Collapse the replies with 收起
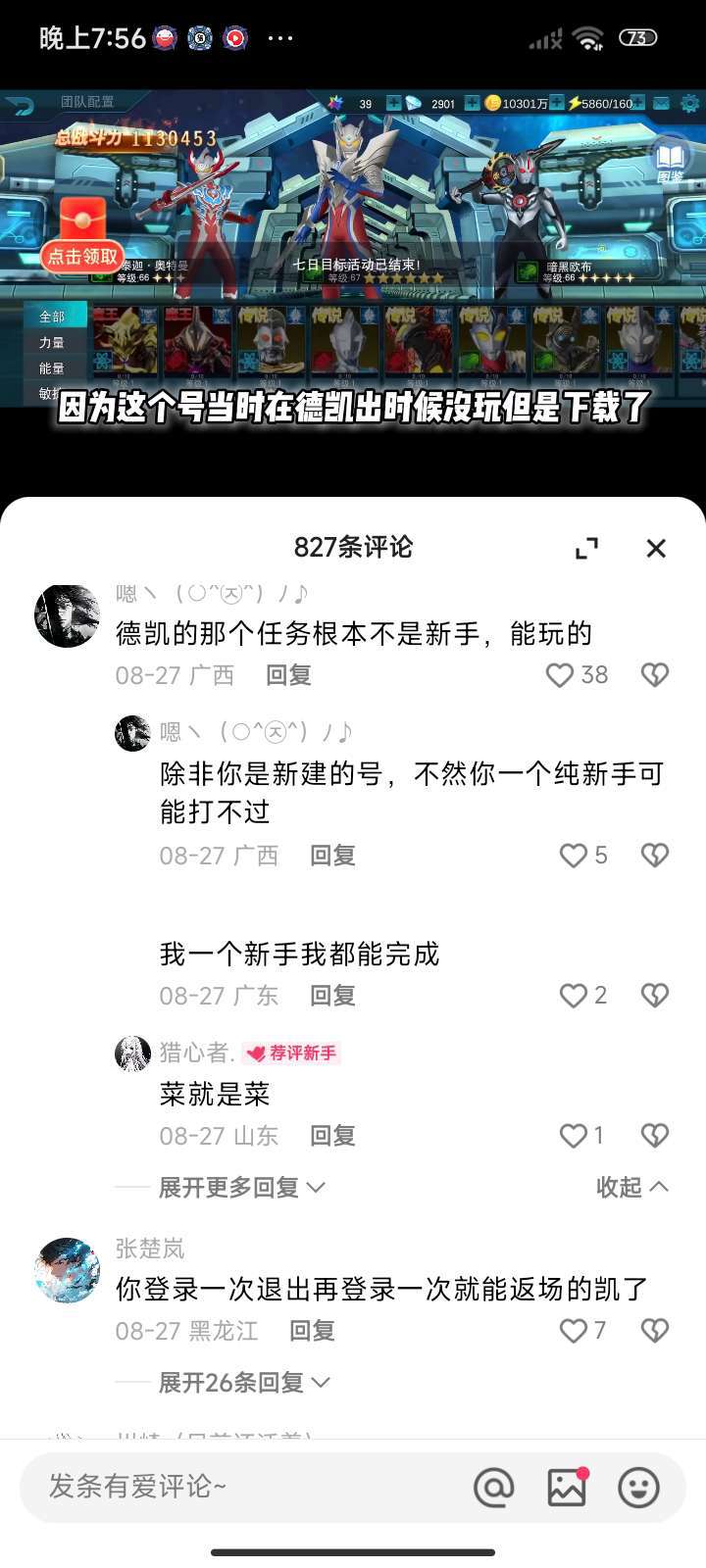This screenshot has height=1568, width=706. click(631, 1188)
